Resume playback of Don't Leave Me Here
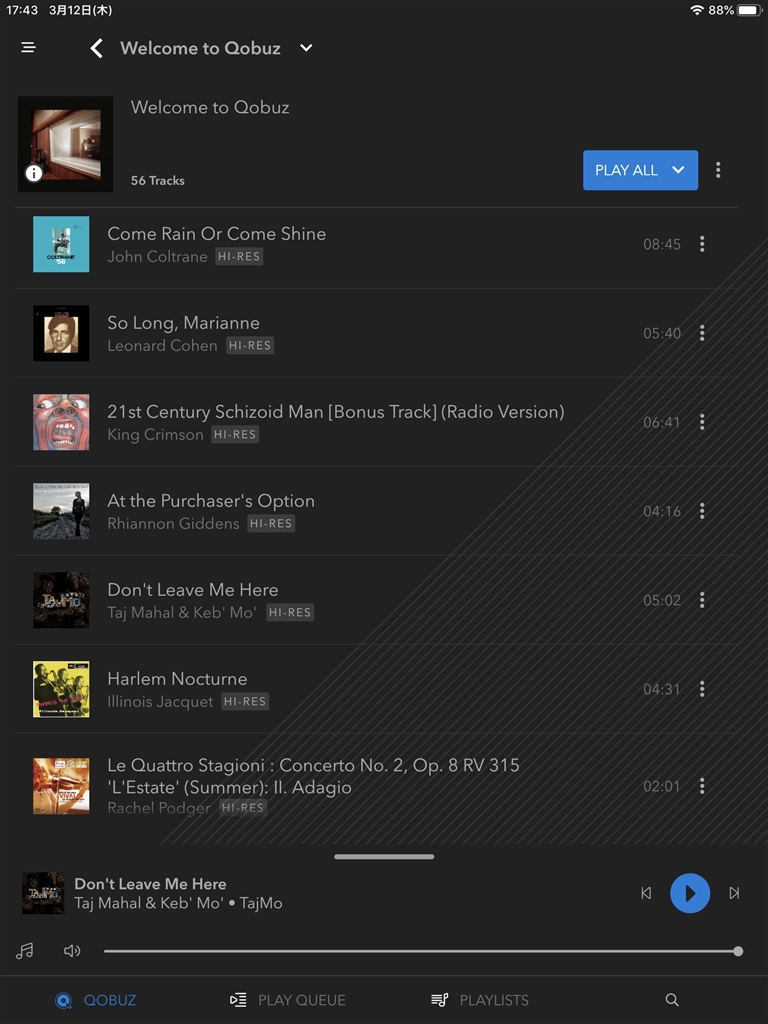Image resolution: width=768 pixels, height=1024 pixels. [x=690, y=893]
